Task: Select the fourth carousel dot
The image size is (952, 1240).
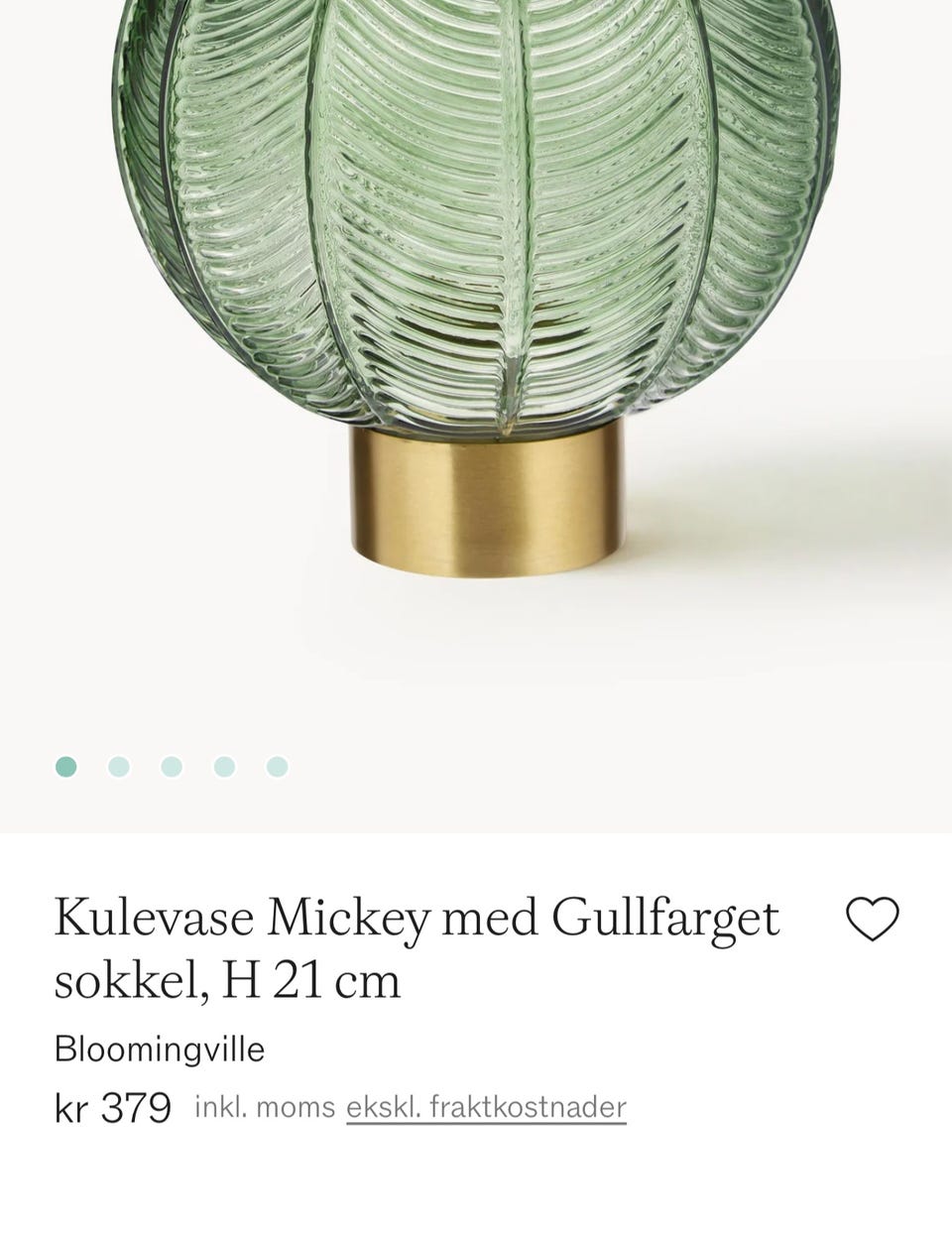Action: [x=223, y=766]
